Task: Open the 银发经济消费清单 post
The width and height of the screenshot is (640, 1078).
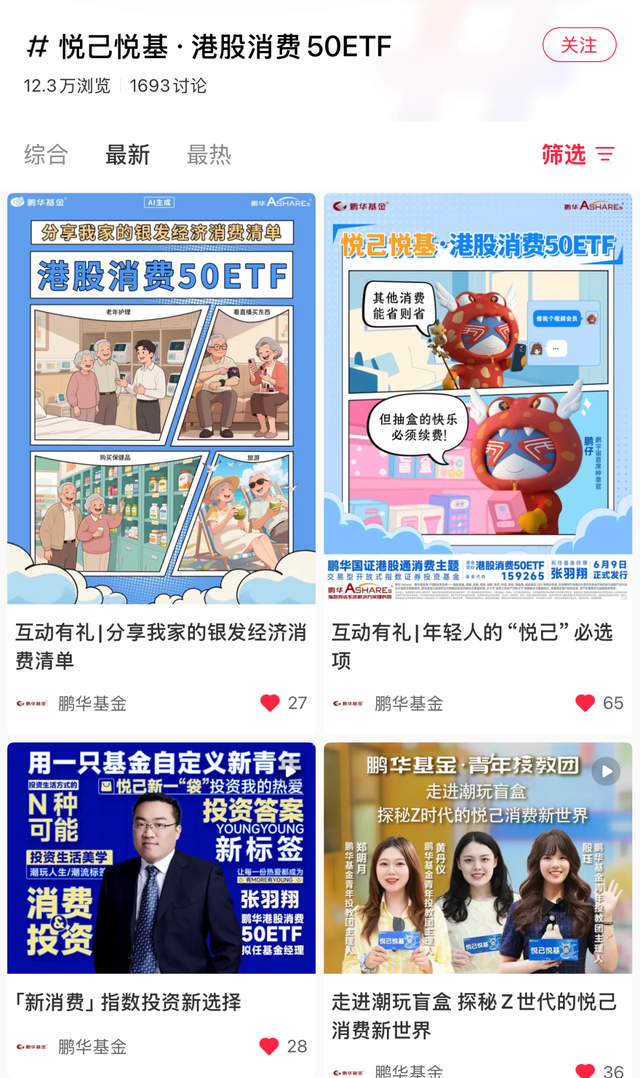Action: (161, 399)
